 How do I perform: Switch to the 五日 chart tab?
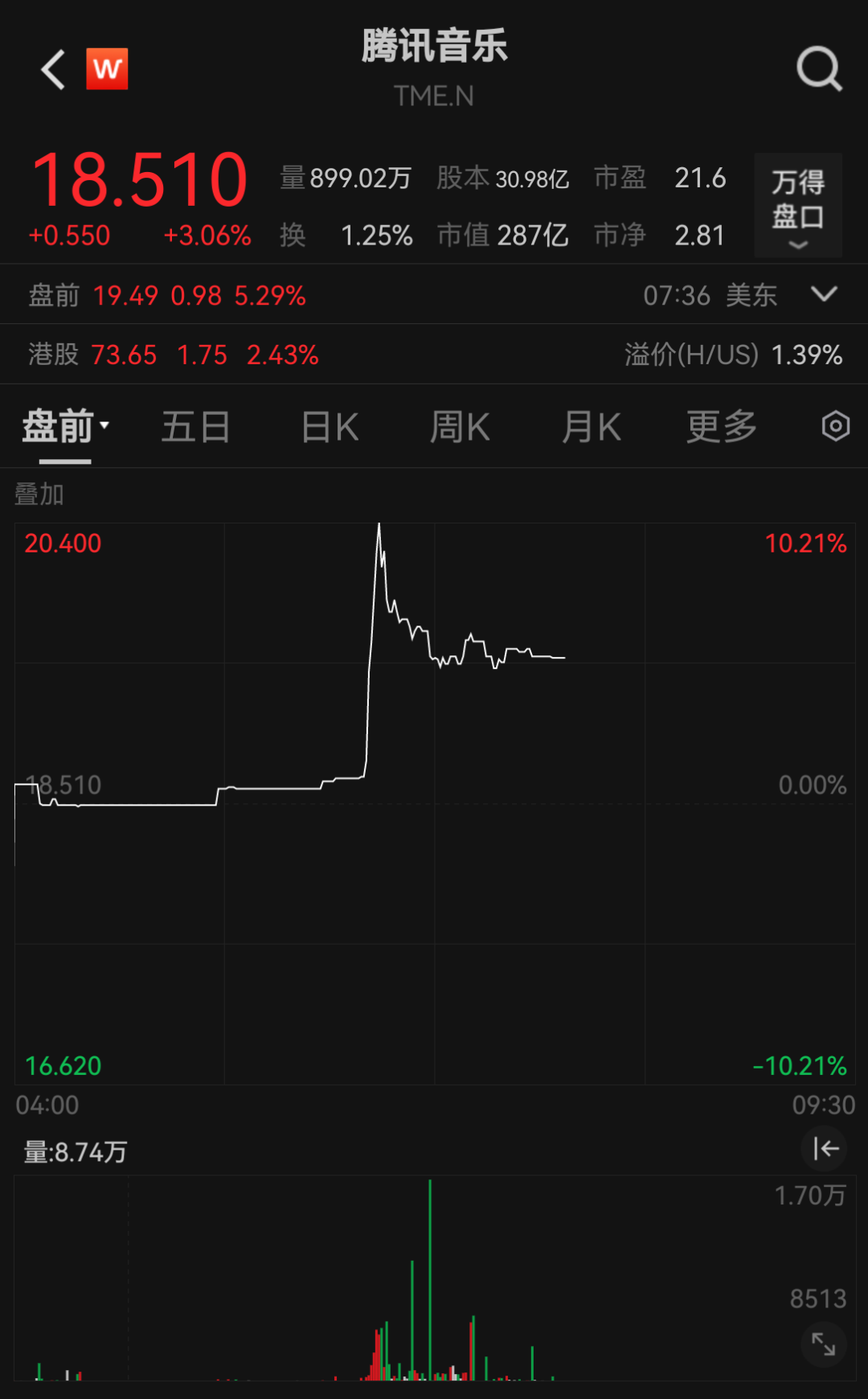point(195,426)
